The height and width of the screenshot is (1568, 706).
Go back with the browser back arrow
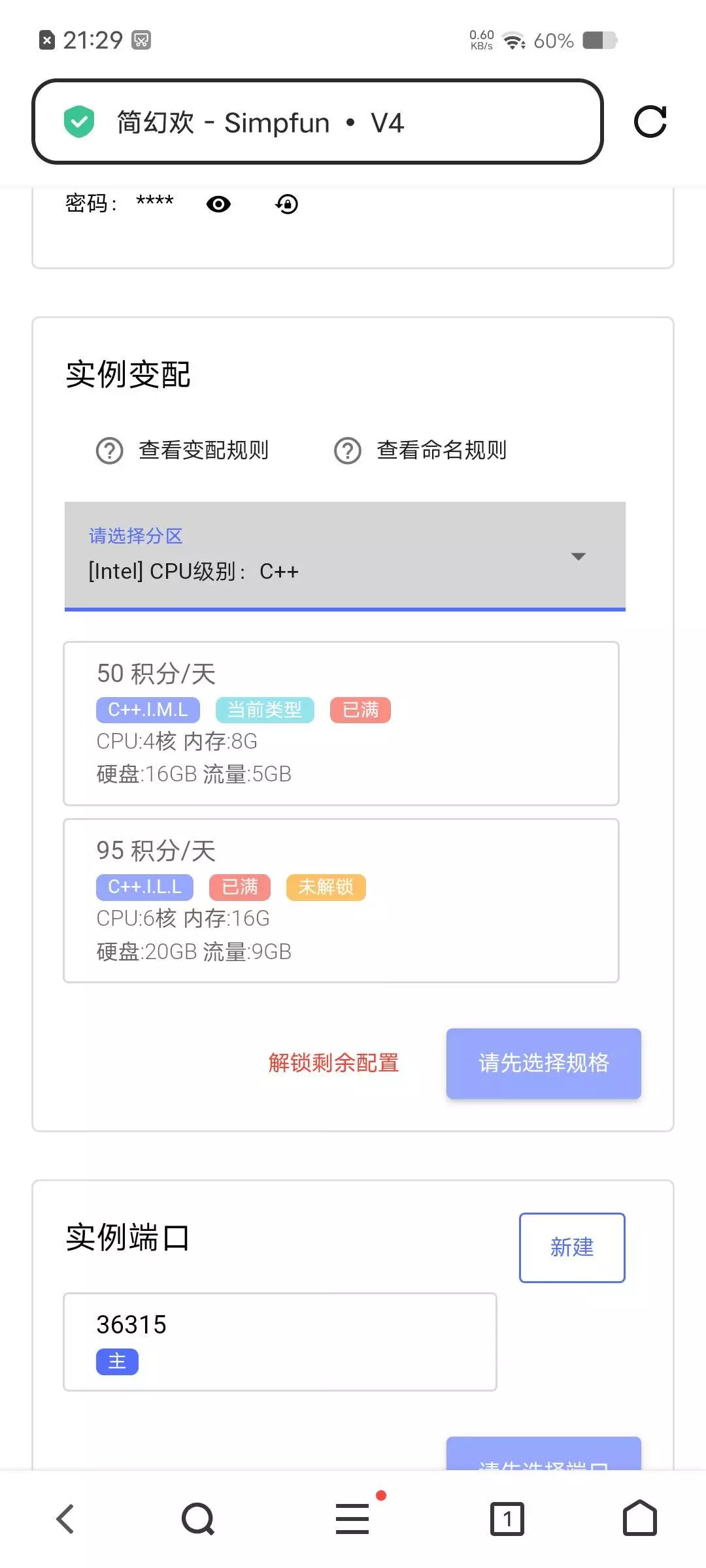[65, 1519]
